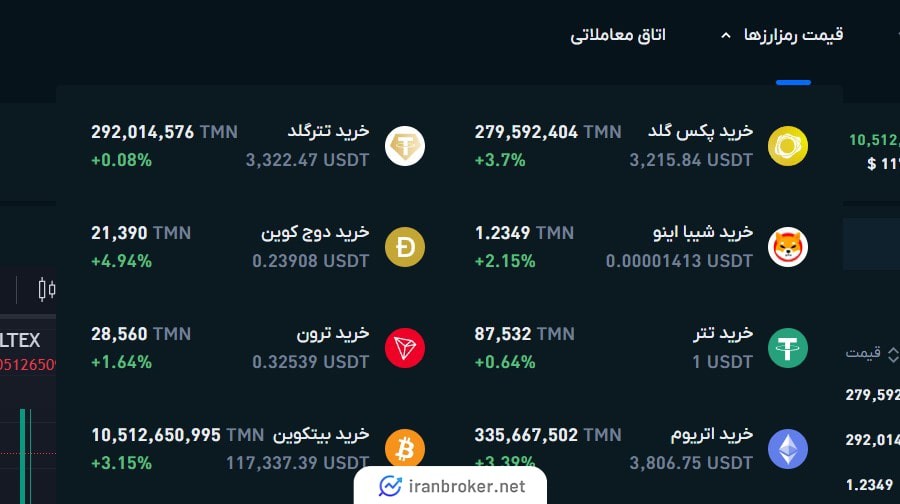Select خرید تترگلد entry

[x=328, y=132]
